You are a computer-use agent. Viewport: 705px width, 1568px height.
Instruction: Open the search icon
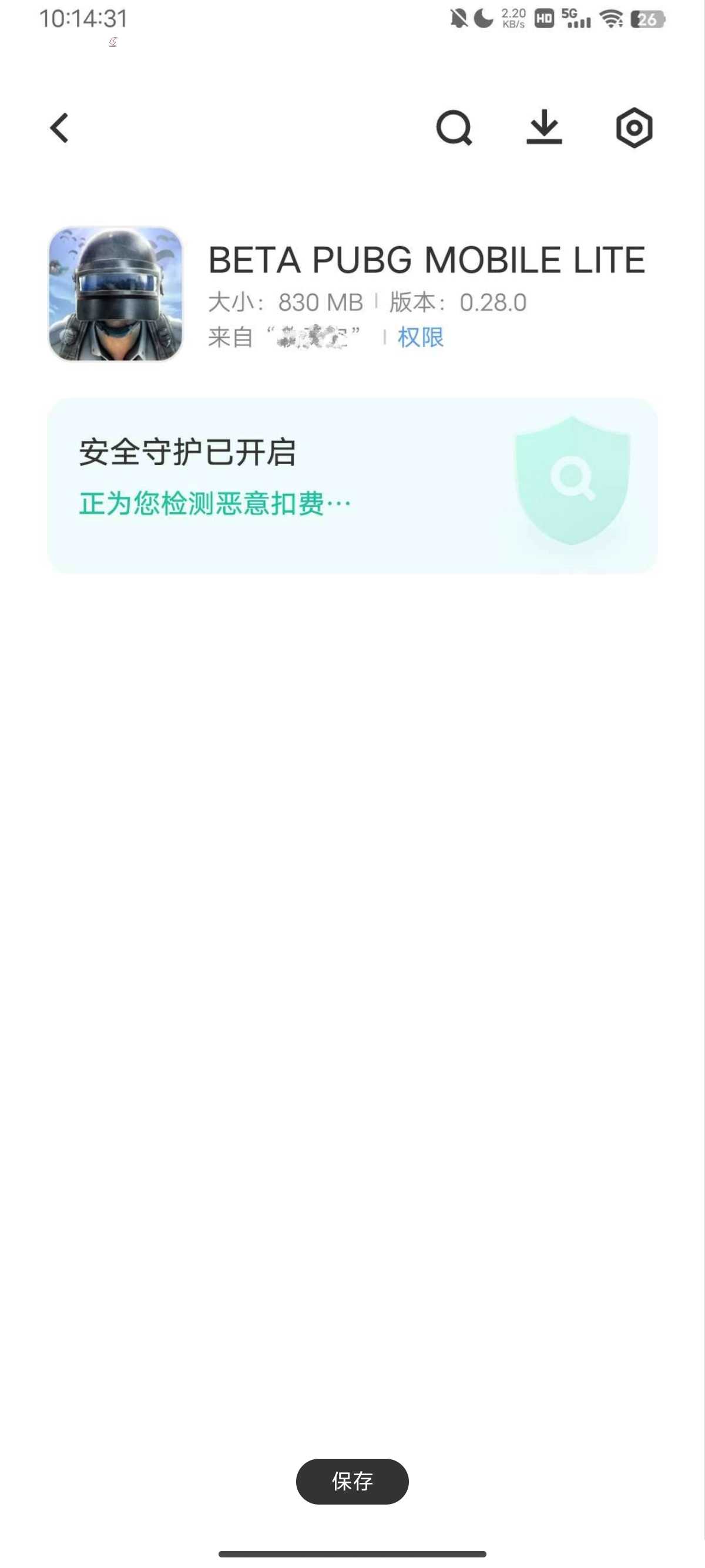pyautogui.click(x=454, y=128)
